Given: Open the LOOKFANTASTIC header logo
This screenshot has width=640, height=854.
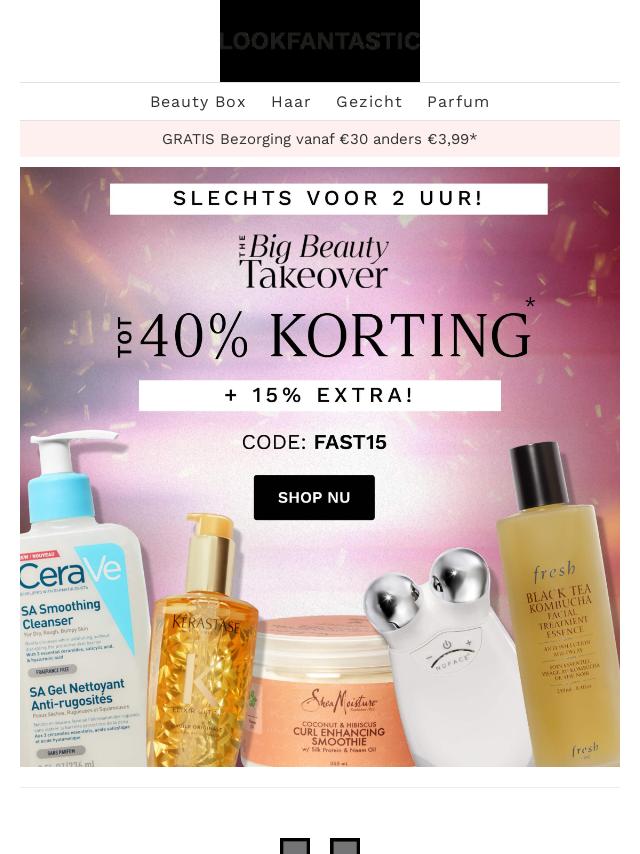Looking at the screenshot, I should (320, 41).
